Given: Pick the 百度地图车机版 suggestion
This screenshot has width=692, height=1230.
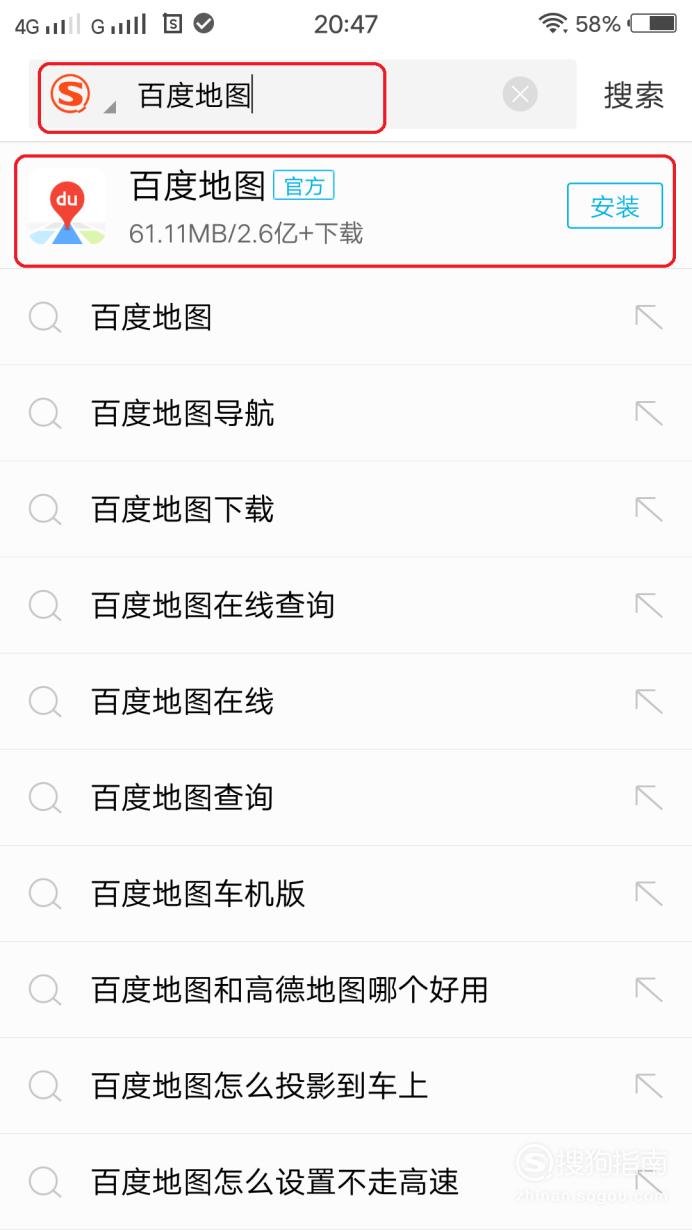Looking at the screenshot, I should pyautogui.click(x=346, y=893).
